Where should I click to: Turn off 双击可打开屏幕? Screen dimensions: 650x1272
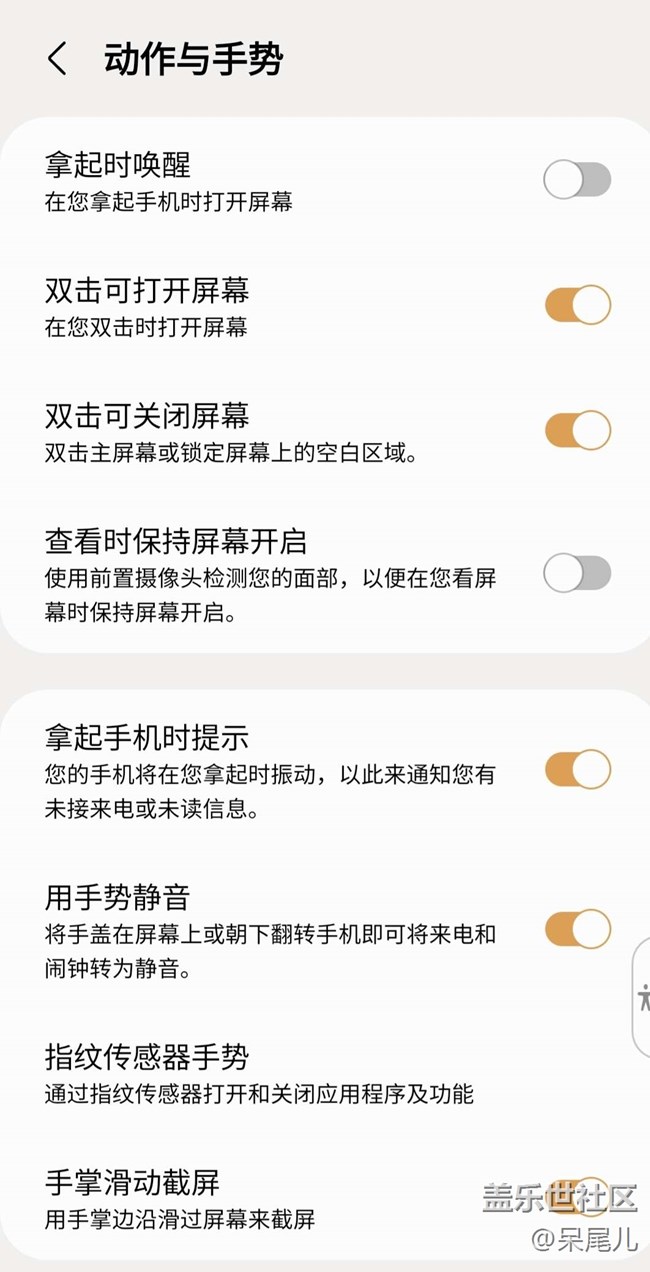point(577,305)
